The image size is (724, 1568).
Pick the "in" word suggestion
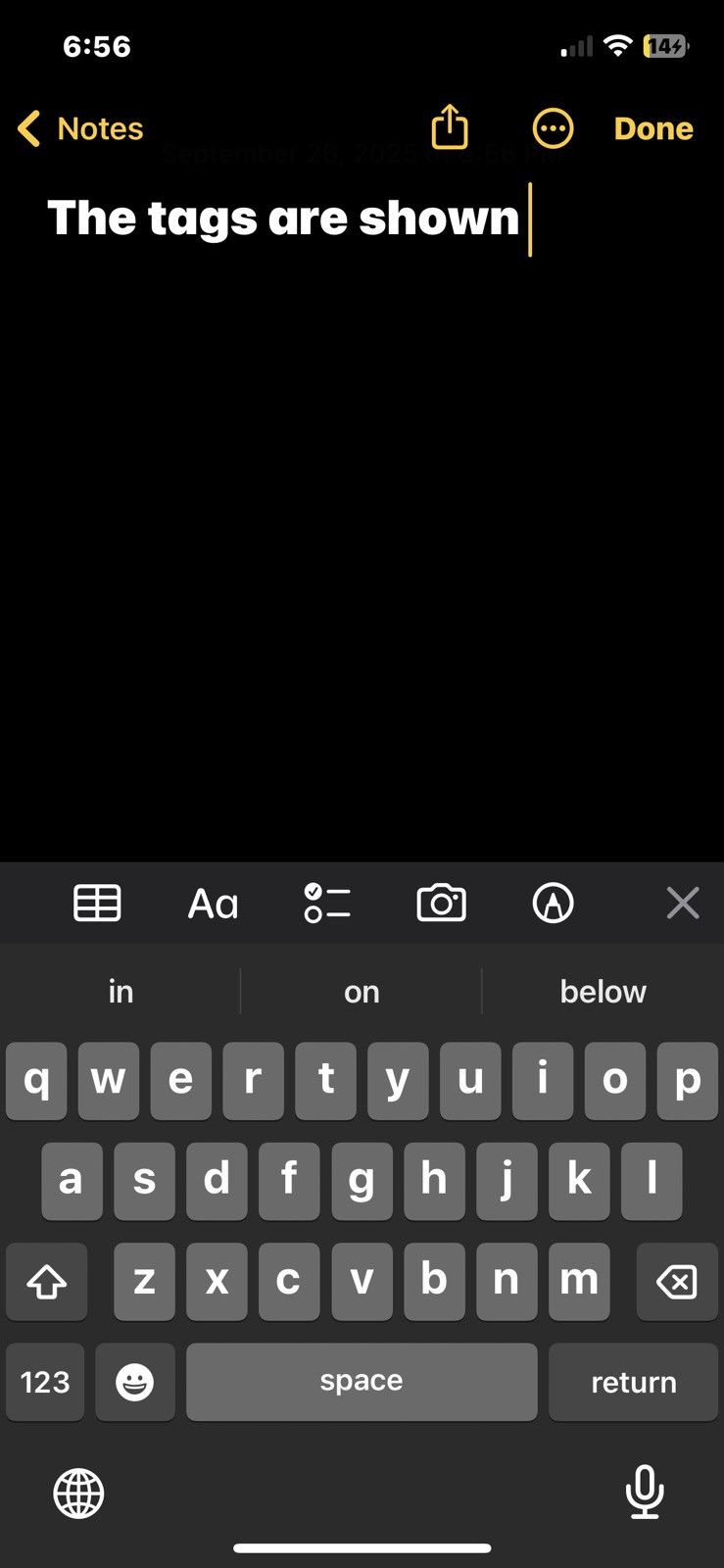pyautogui.click(x=121, y=992)
